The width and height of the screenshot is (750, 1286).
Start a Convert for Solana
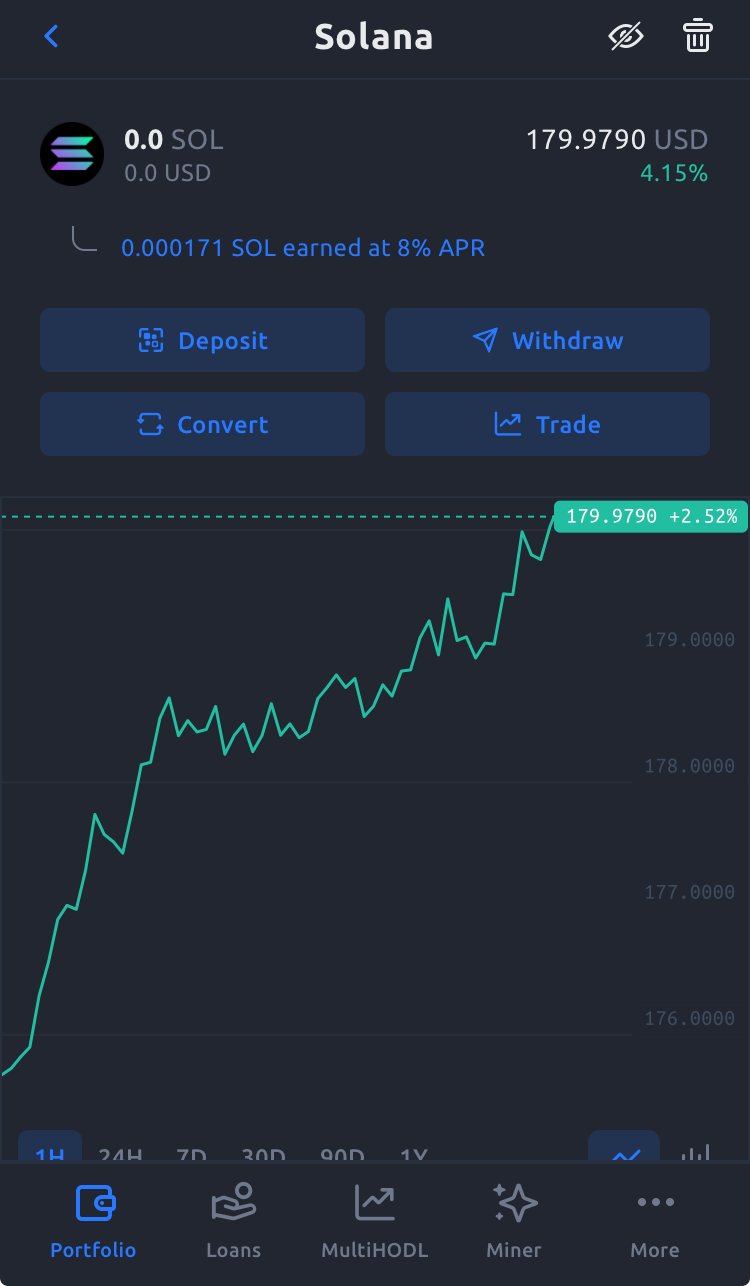pos(202,424)
